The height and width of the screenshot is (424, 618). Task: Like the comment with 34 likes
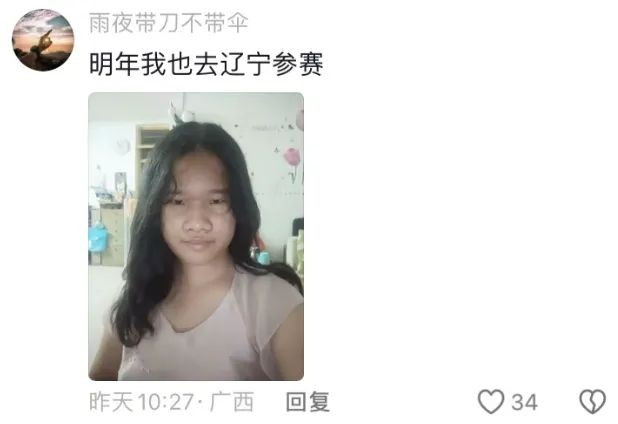pyautogui.click(x=491, y=402)
